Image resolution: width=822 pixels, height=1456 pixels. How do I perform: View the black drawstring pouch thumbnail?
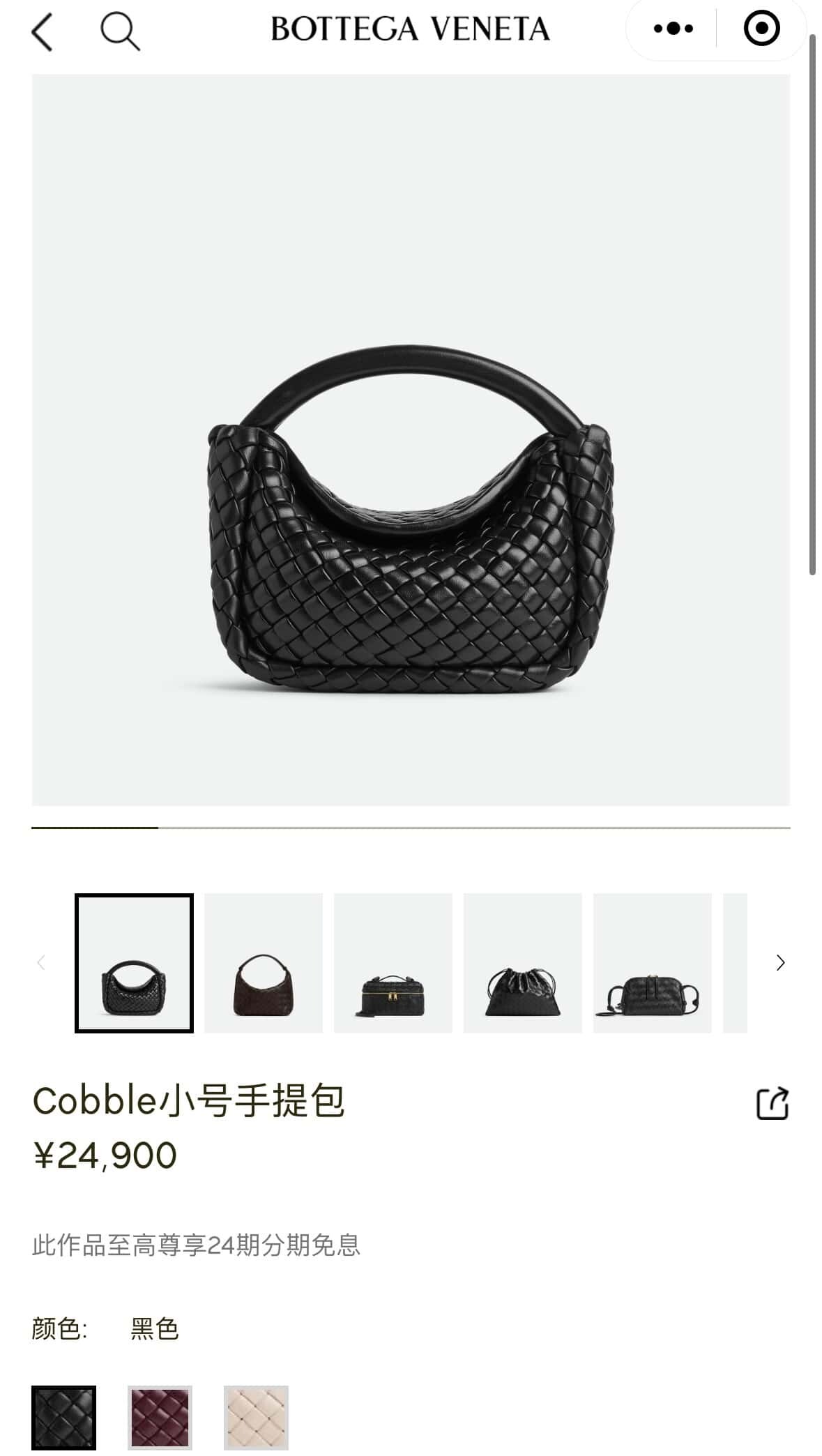[x=522, y=962]
